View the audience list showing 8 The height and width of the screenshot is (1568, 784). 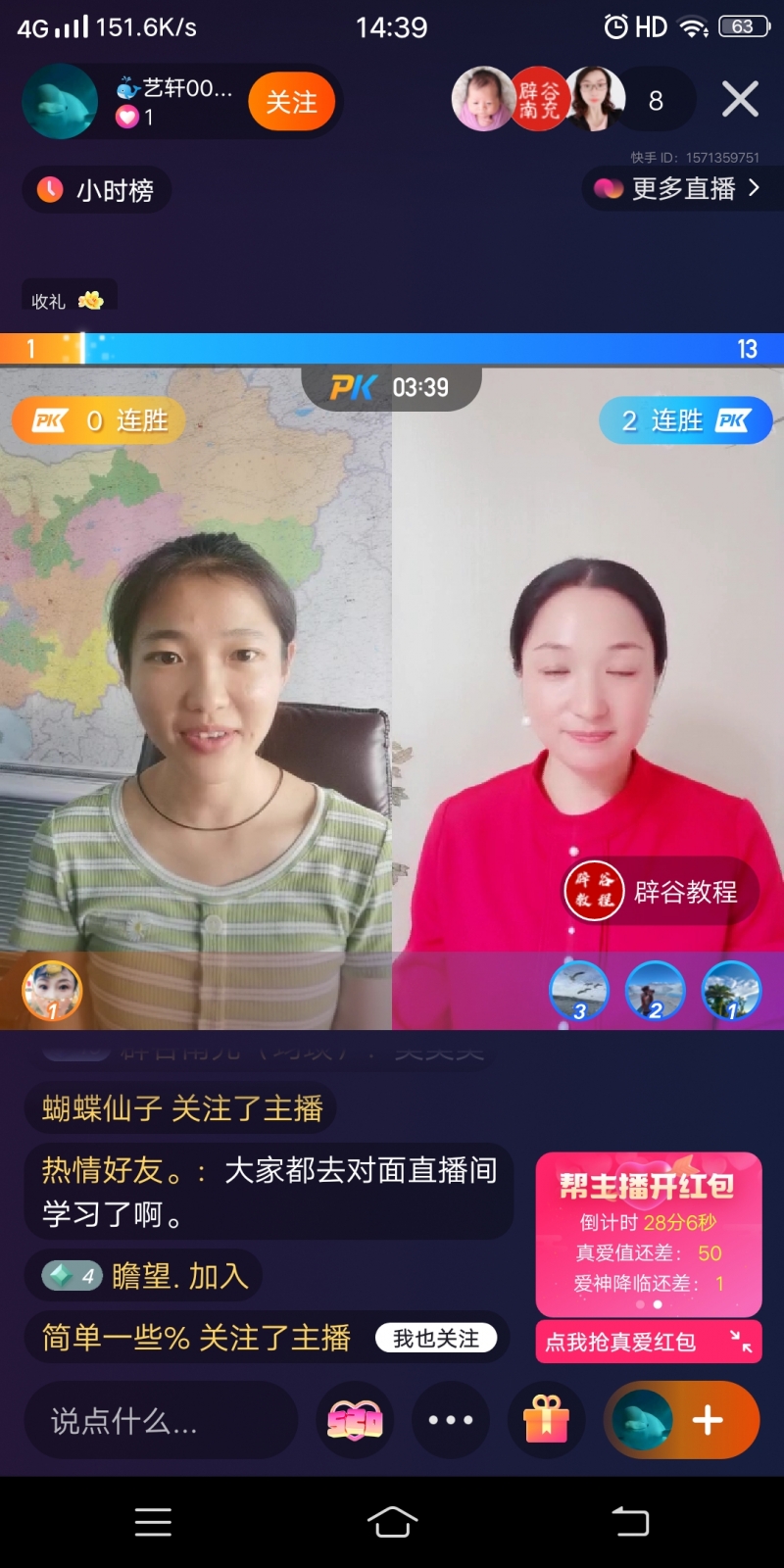tap(656, 100)
